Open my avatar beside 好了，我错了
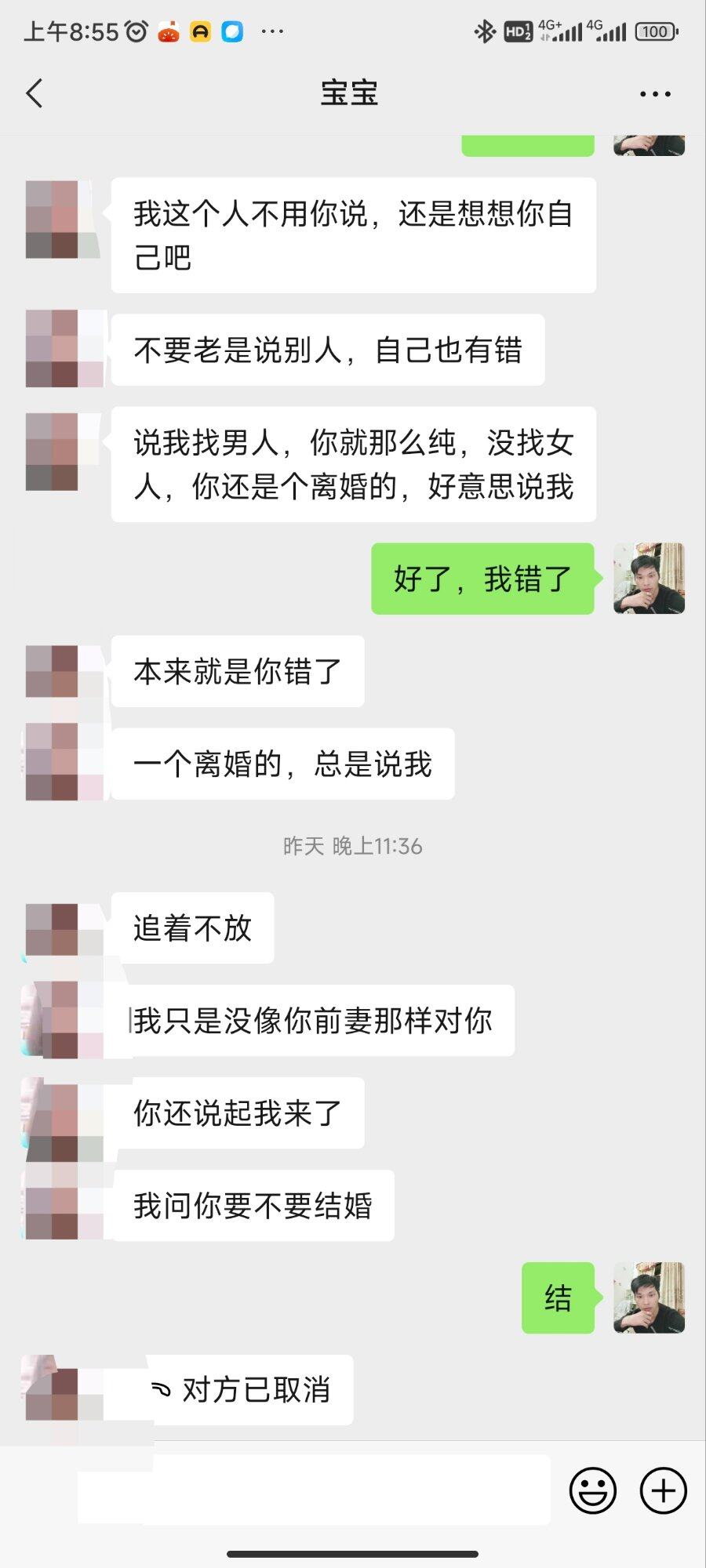The image size is (706, 1568). tap(649, 578)
